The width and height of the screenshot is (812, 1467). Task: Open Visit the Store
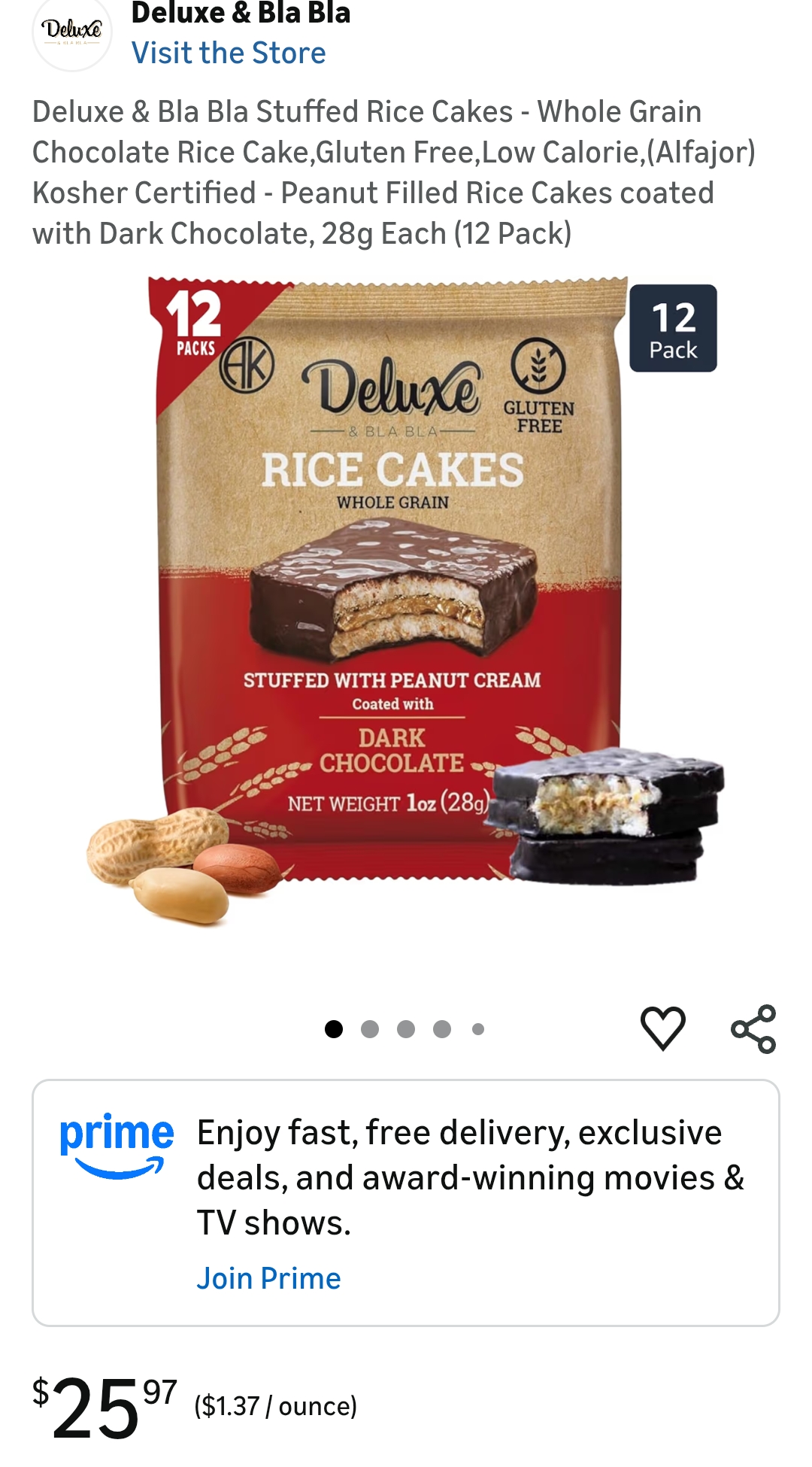228,53
